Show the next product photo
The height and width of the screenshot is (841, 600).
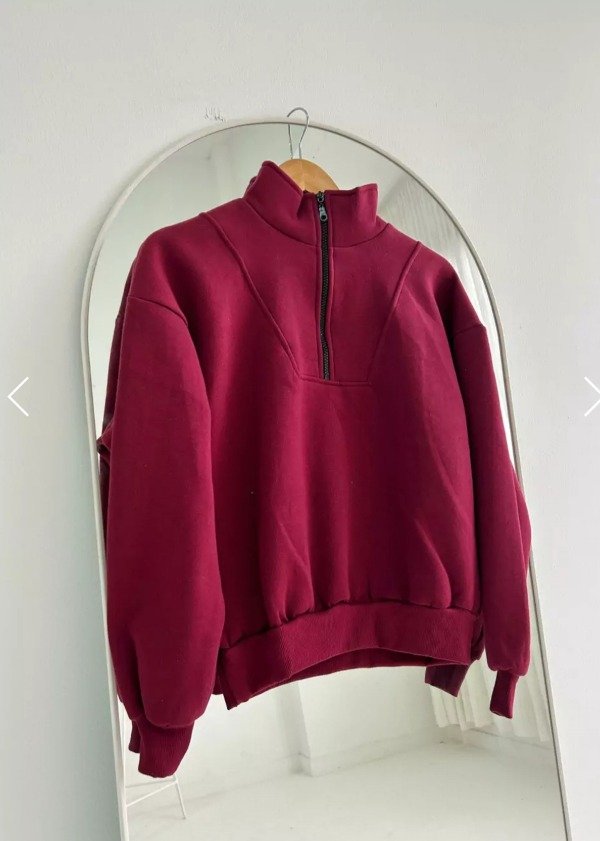coord(591,397)
